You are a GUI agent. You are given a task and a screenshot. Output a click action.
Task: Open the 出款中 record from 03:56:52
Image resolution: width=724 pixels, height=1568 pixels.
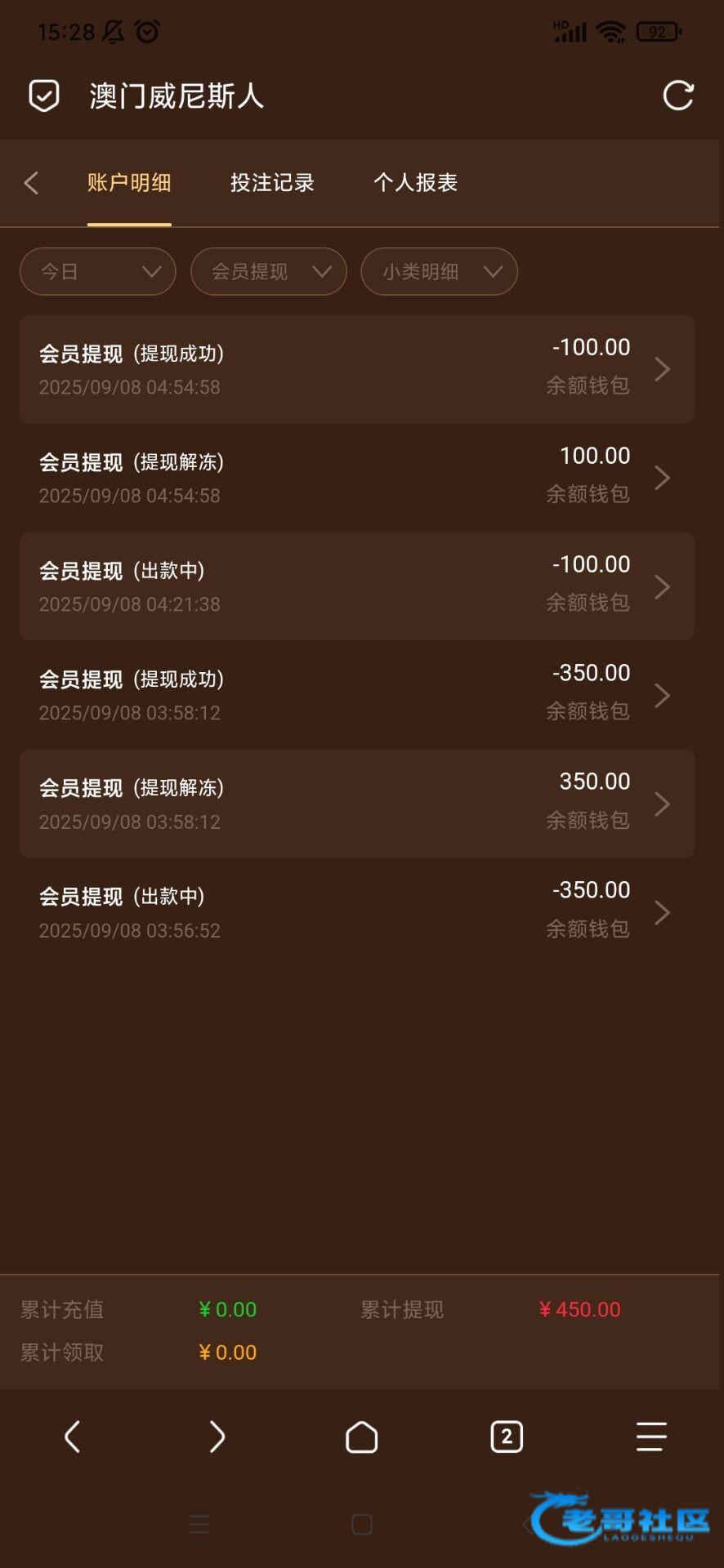pos(357,912)
